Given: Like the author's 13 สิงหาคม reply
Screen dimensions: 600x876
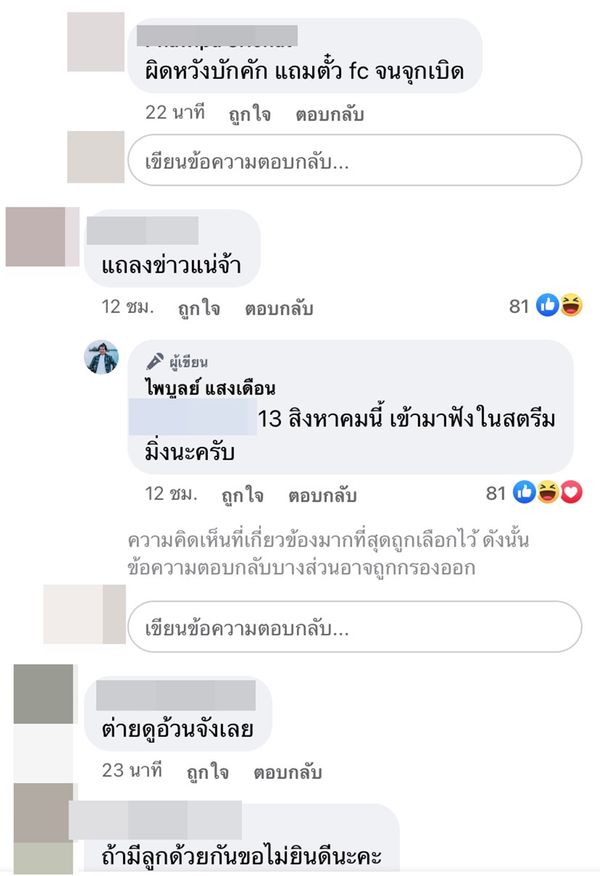Looking at the screenshot, I should click(242, 494).
